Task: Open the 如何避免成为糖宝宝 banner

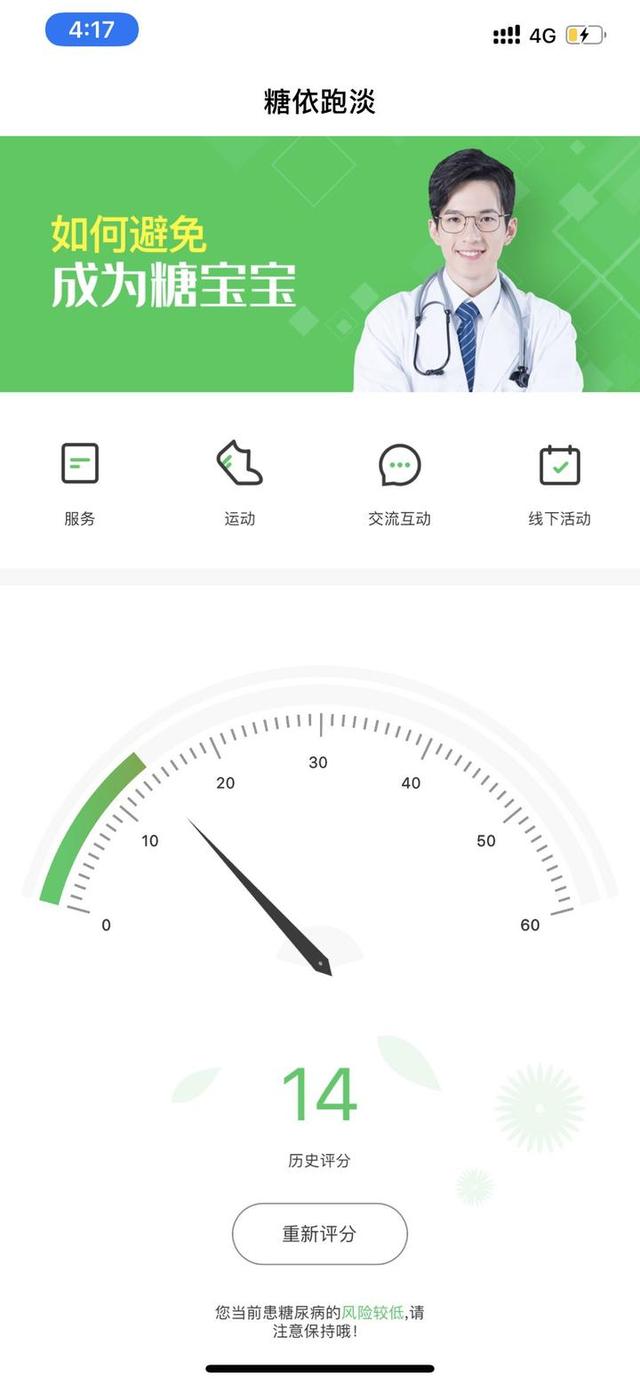Action: pos(320,264)
